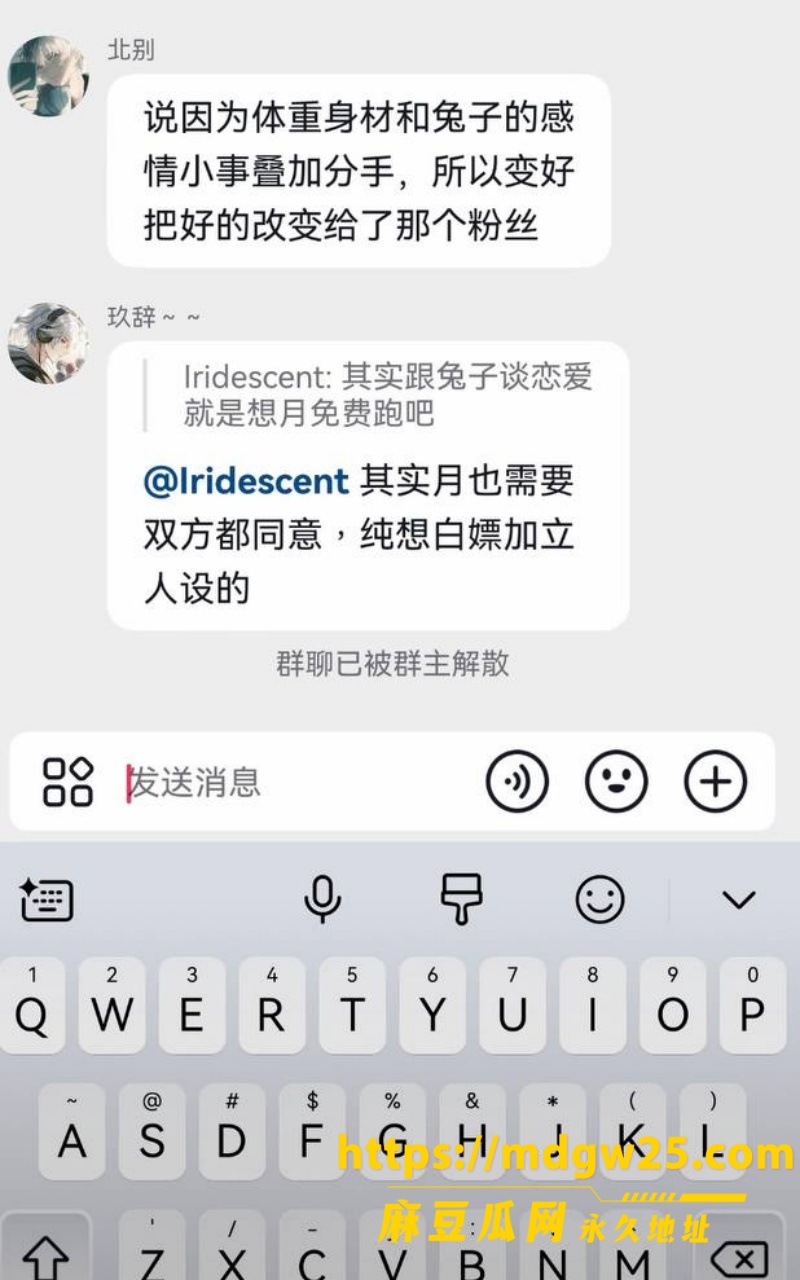Tap the @Iridescent mention link
Viewport: 800px width, 1280px height.
click(246, 481)
